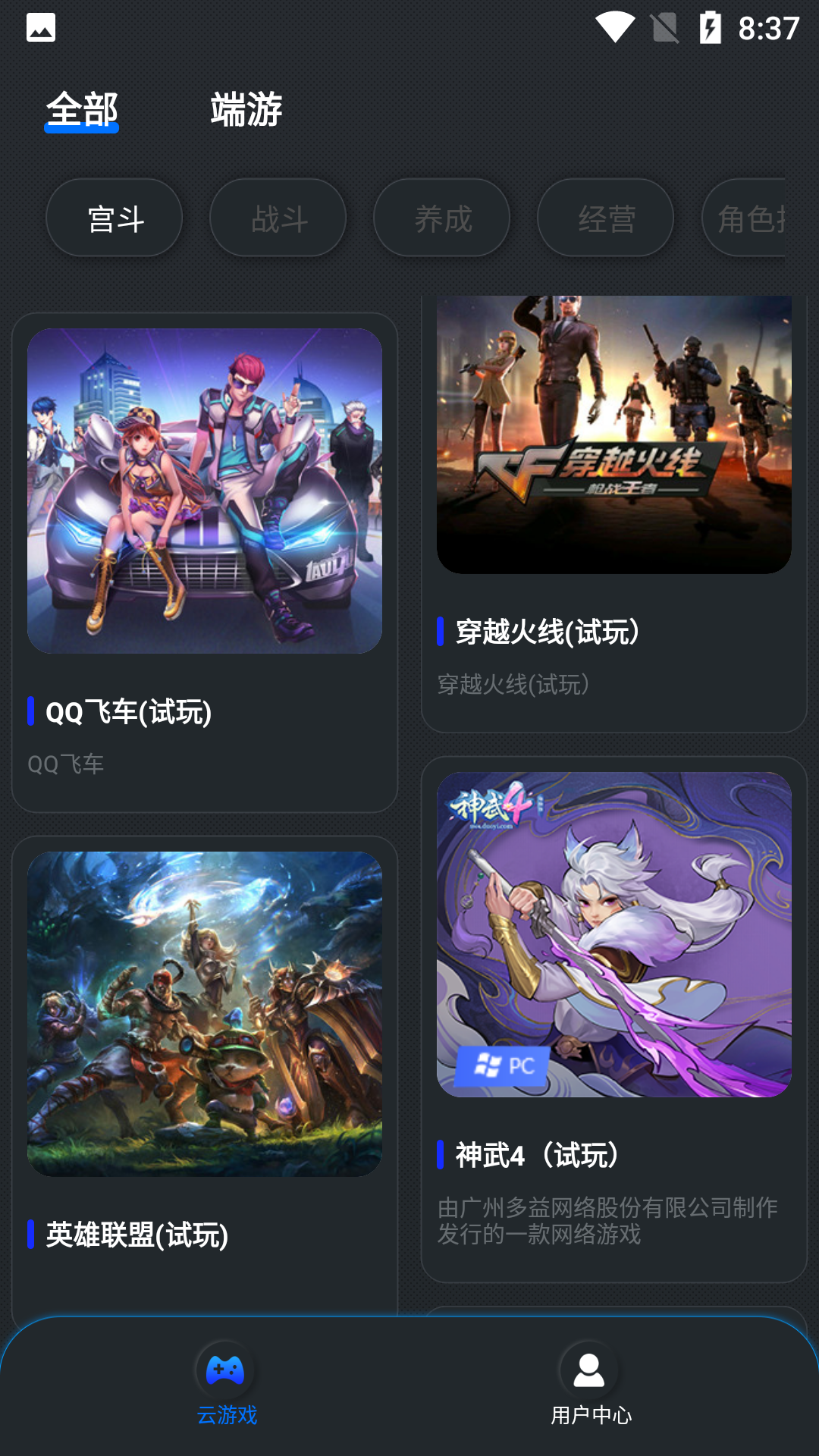Select the 宫斗 category chip

click(x=115, y=218)
